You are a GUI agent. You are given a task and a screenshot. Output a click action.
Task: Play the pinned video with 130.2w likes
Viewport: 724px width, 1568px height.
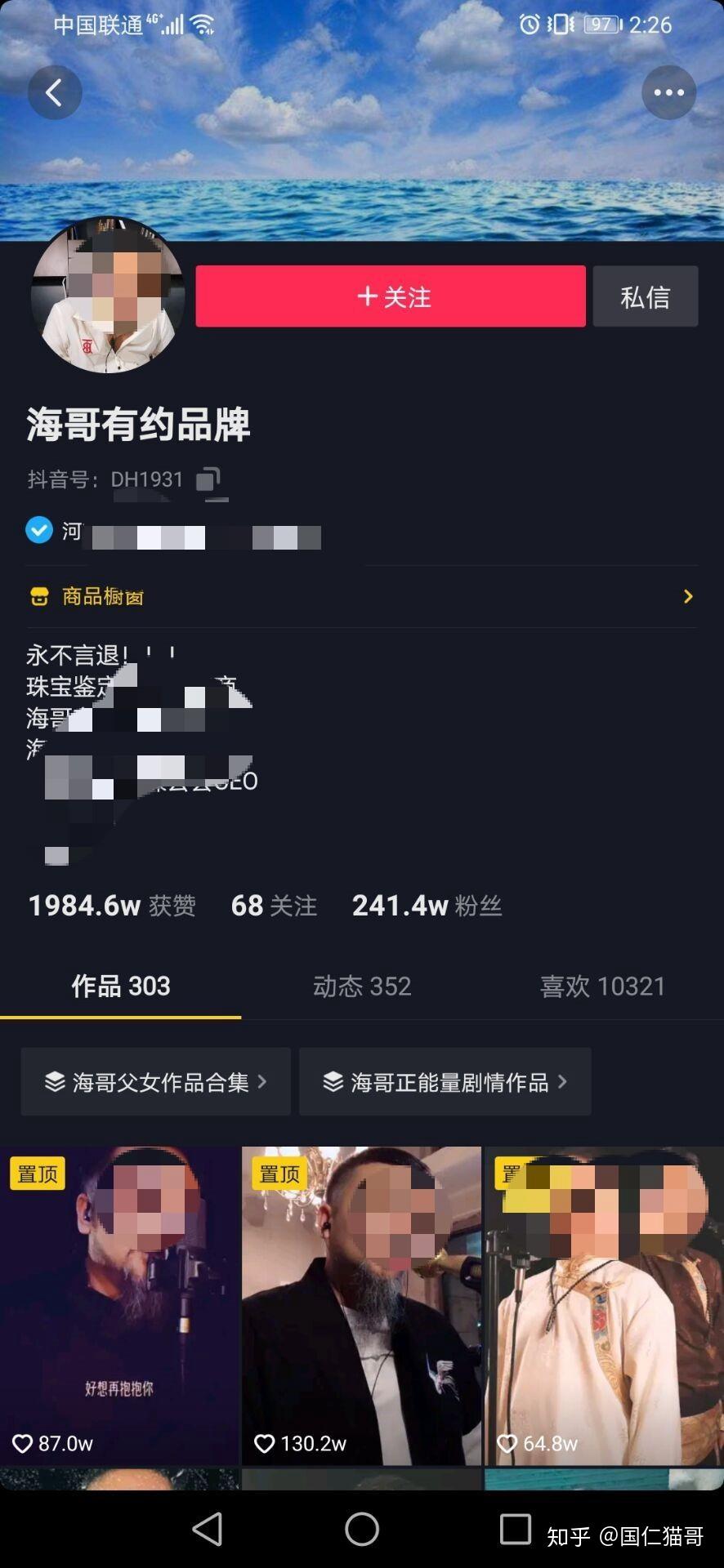coord(361,1305)
